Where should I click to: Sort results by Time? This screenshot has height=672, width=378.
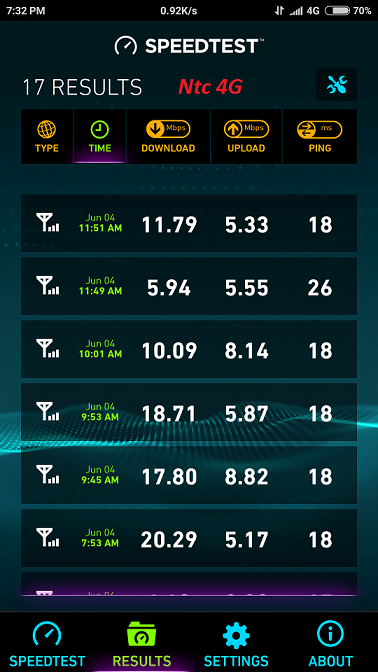click(100, 136)
